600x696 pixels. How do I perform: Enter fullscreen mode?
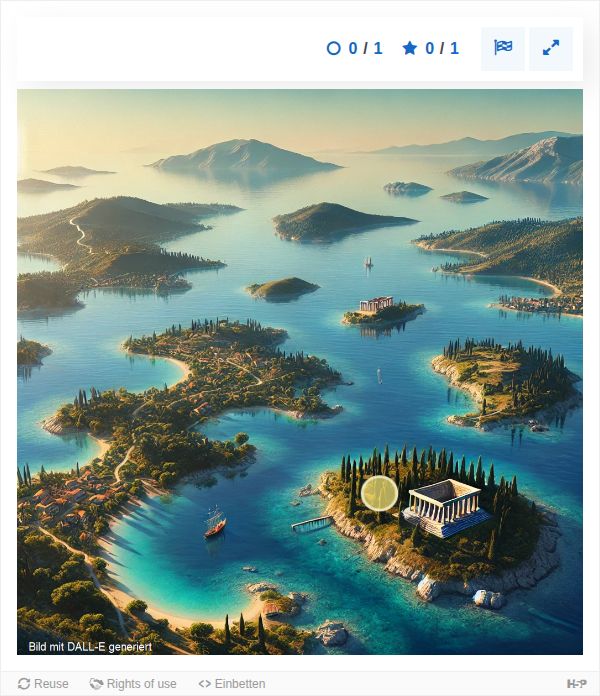click(x=551, y=48)
